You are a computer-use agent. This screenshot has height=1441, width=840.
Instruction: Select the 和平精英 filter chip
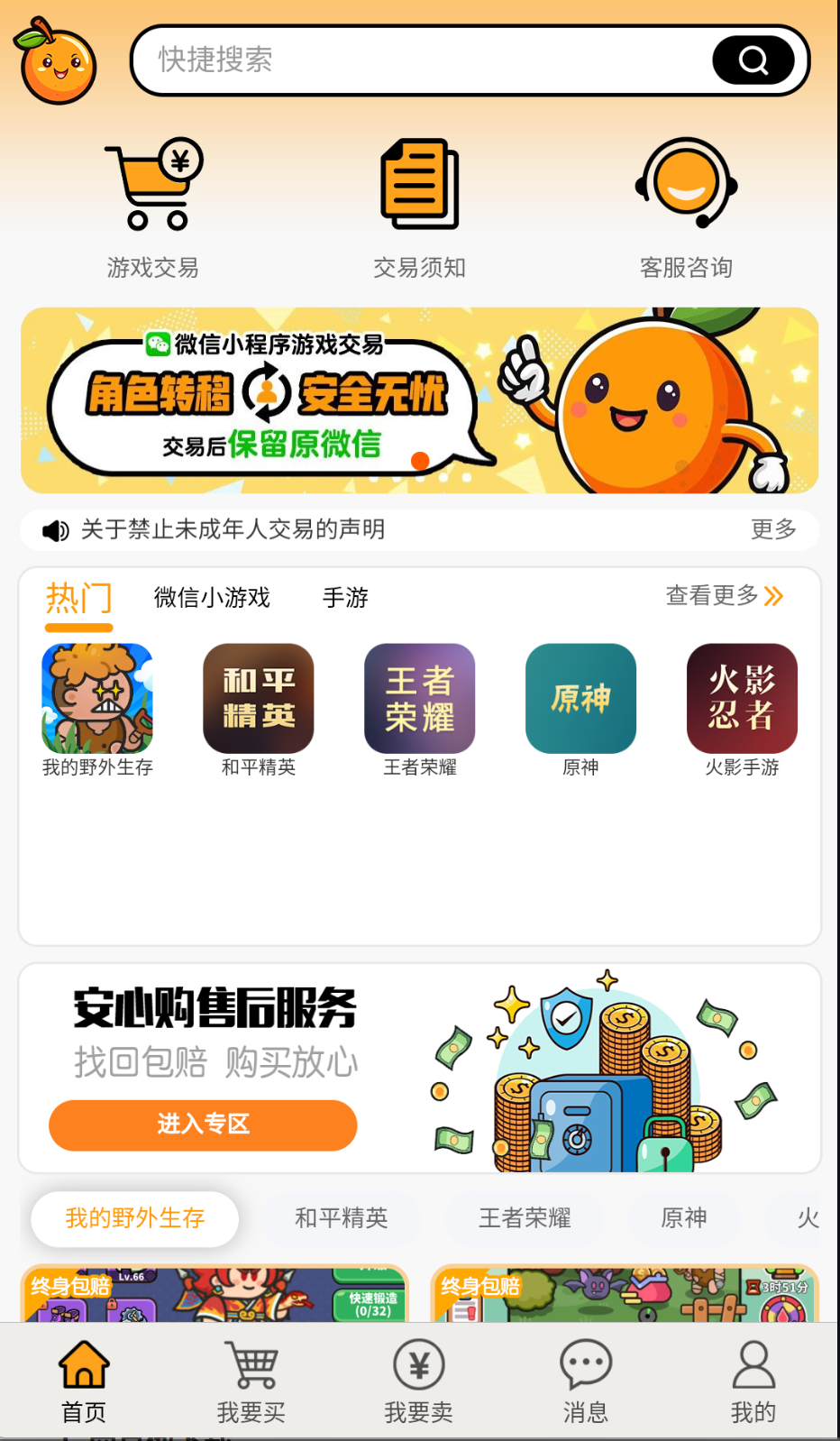click(342, 1218)
